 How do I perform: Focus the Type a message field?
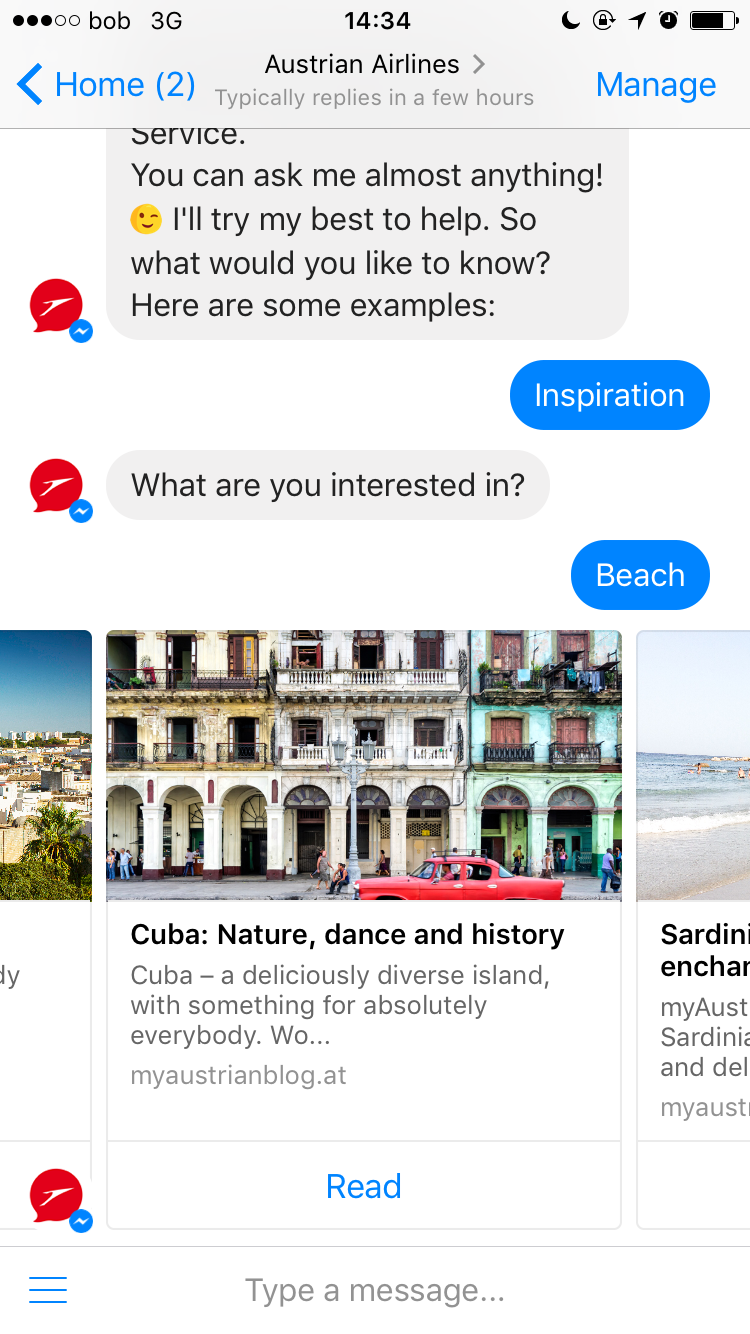tap(400, 1290)
